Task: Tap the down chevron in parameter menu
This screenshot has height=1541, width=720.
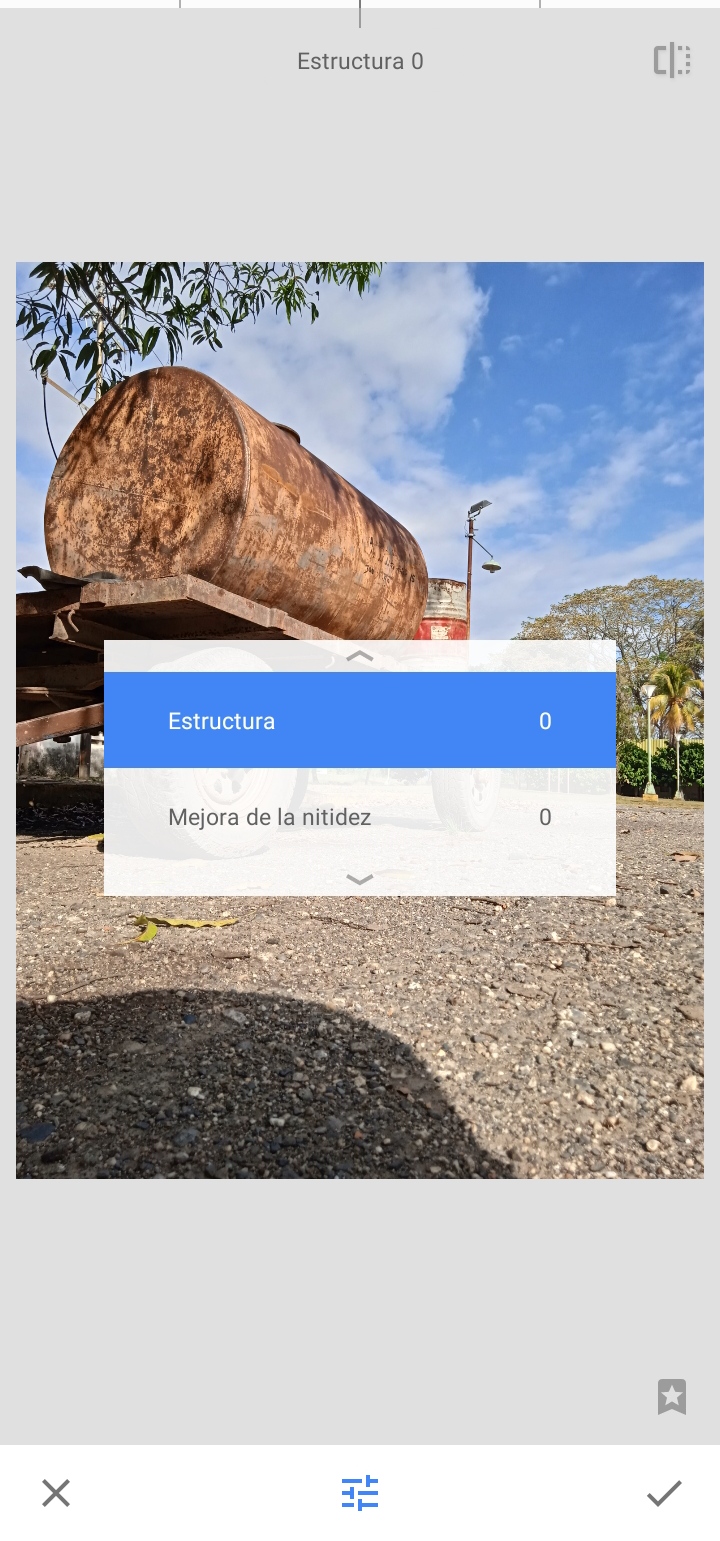Action: click(359, 879)
